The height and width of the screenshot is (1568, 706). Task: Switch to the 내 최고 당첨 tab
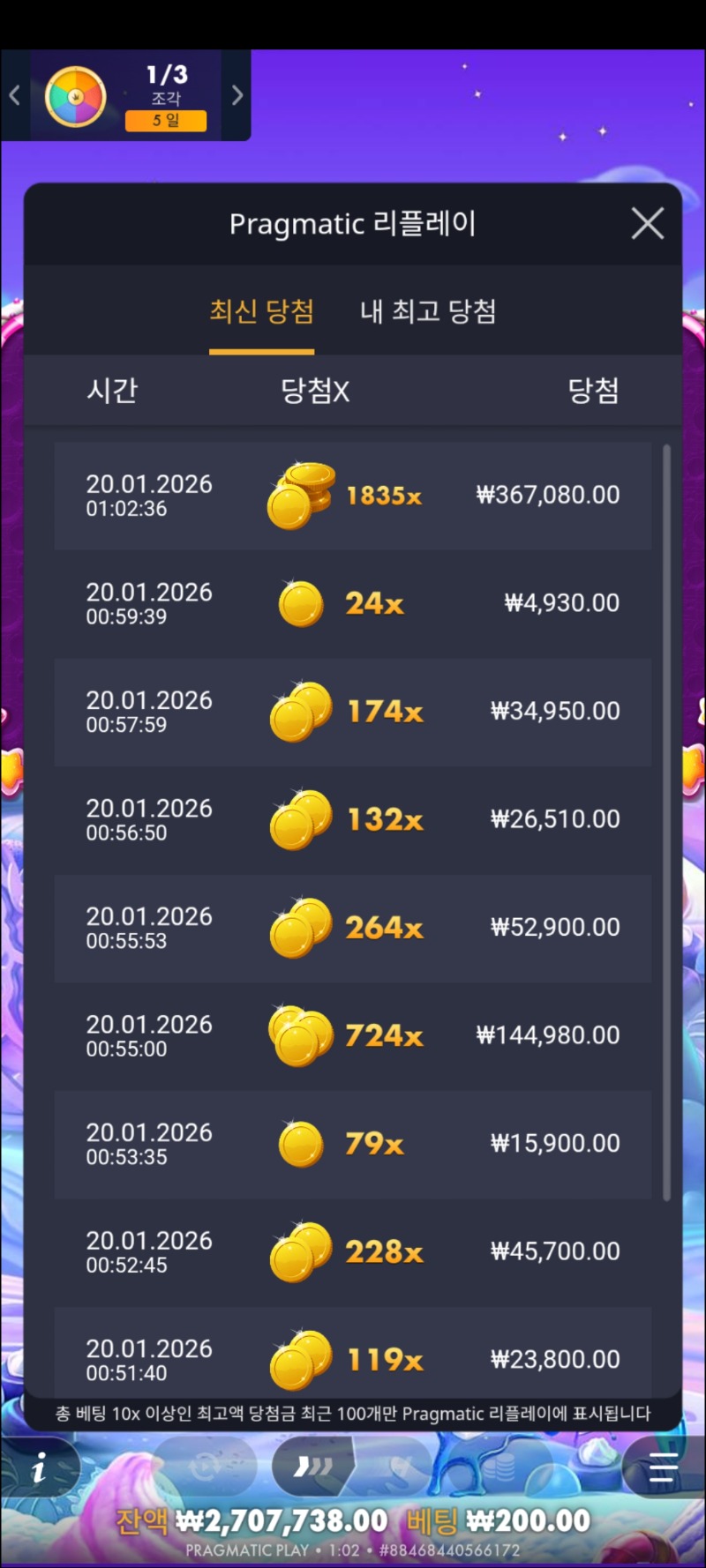[428, 311]
